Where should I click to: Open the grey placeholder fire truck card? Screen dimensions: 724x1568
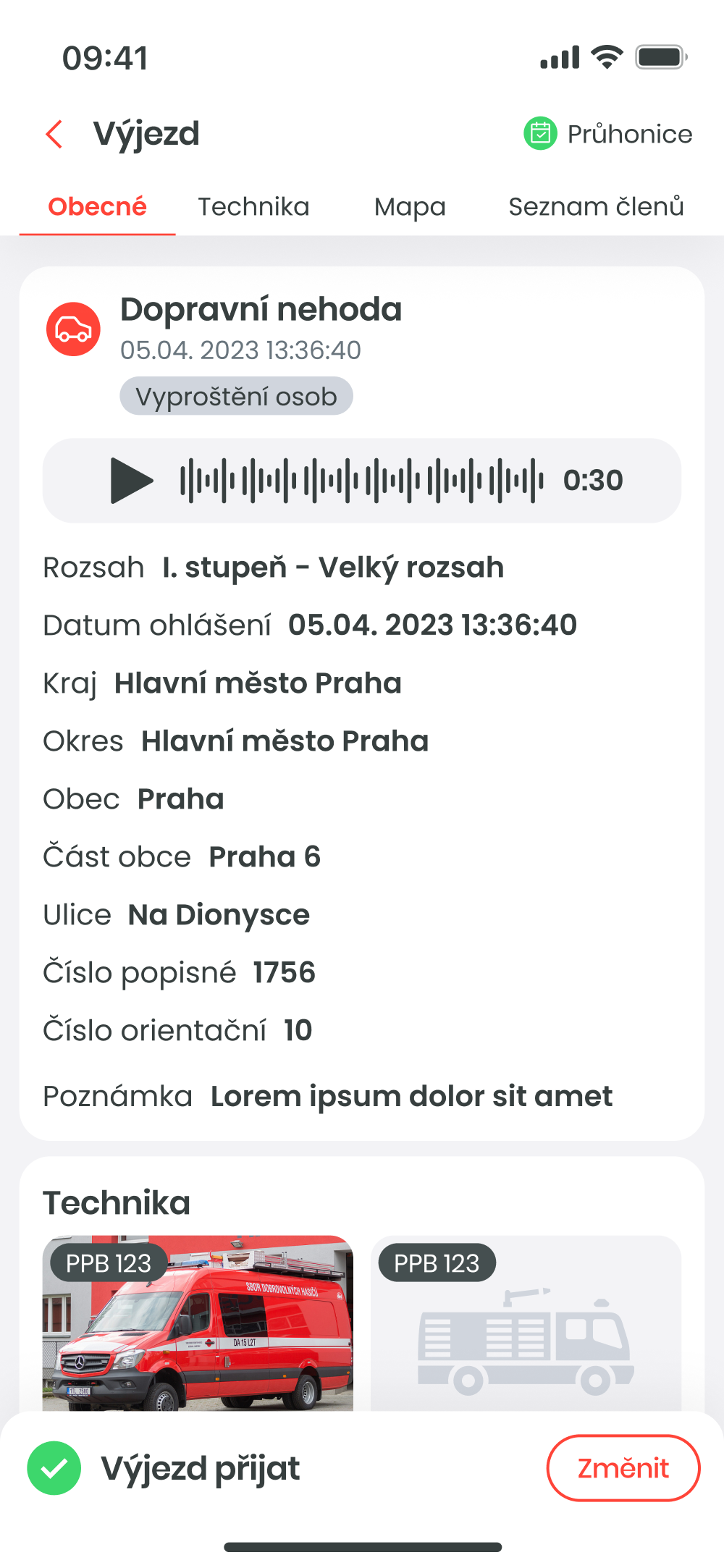526,1323
